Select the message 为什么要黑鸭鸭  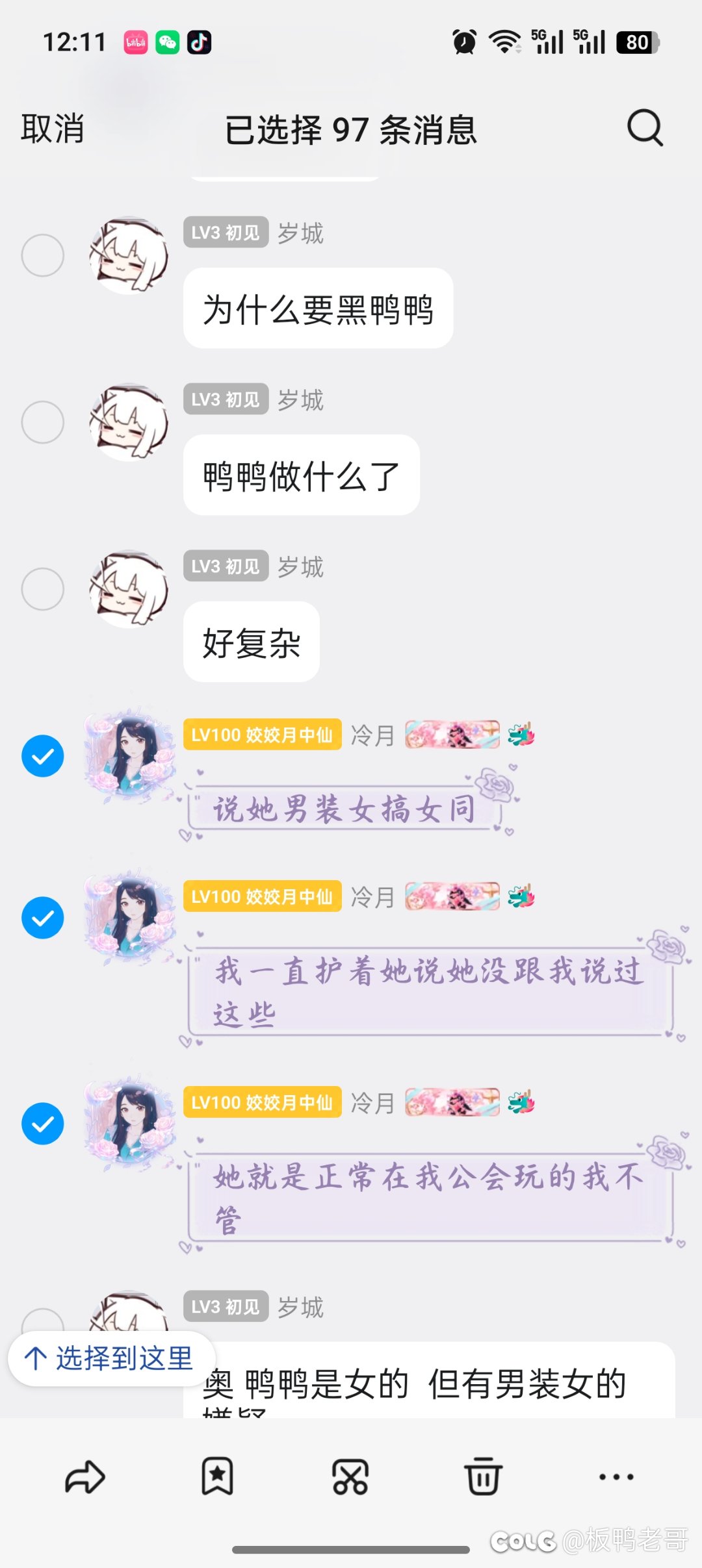(43, 255)
